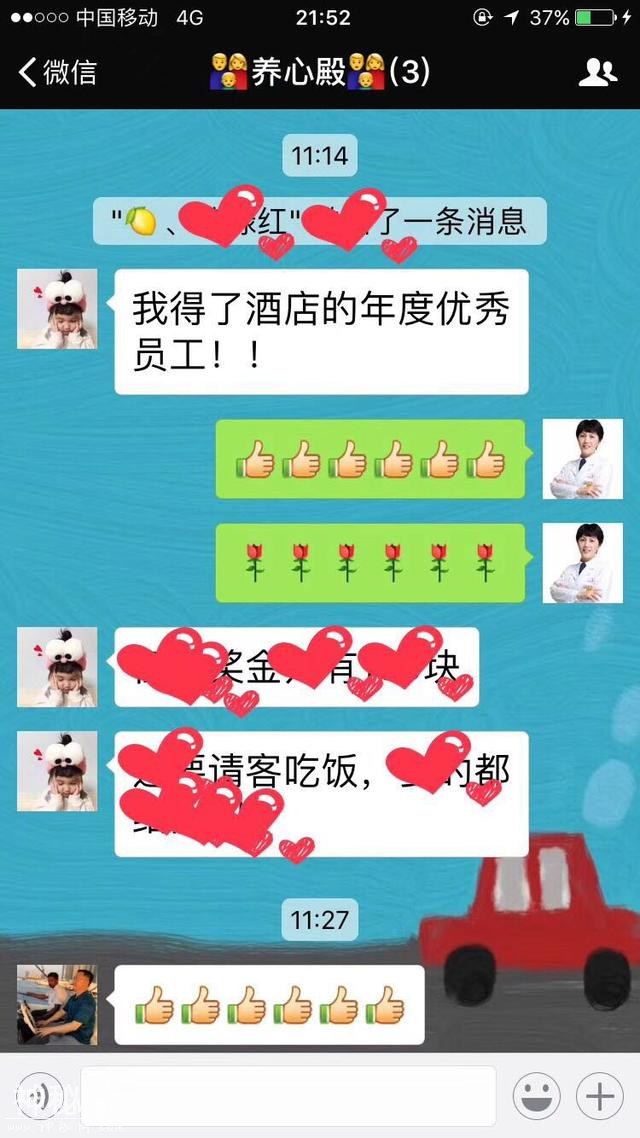View avatar of the 年度优秀员工 message sender
640x1138 pixels.
(57, 308)
